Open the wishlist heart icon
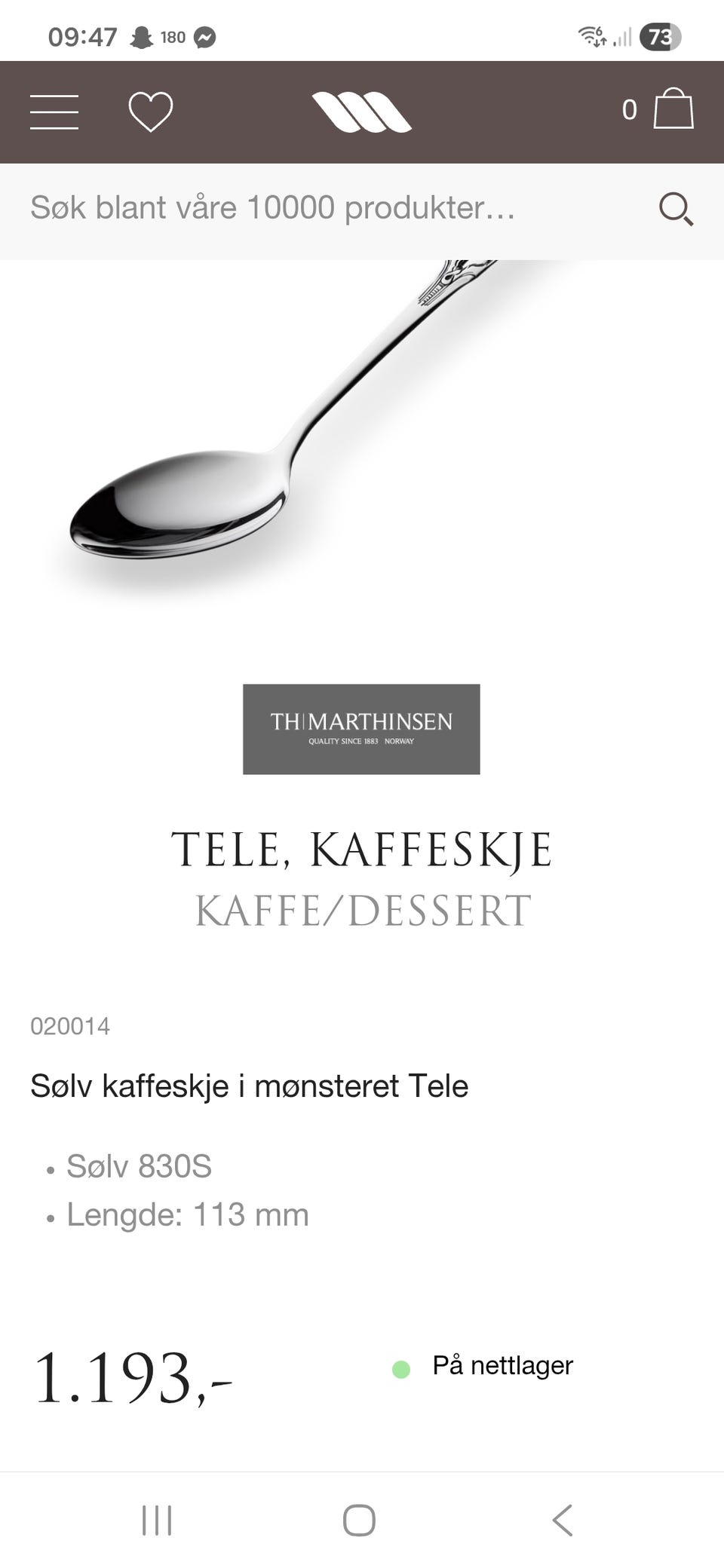 (x=150, y=112)
